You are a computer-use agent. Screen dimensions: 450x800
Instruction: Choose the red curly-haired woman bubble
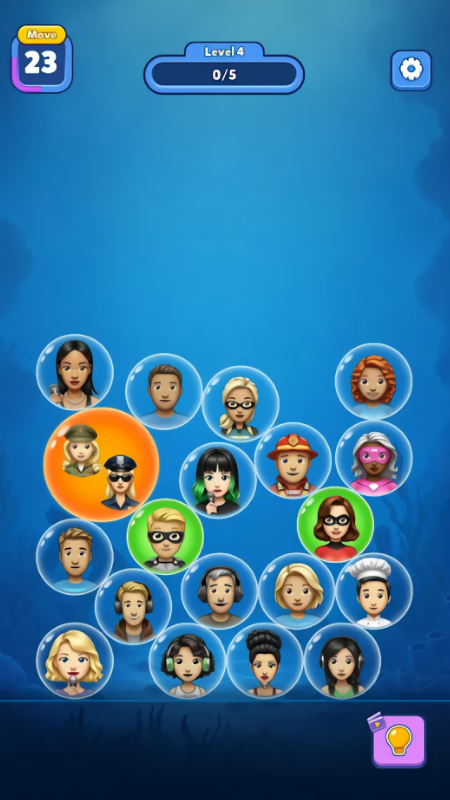coord(373,381)
